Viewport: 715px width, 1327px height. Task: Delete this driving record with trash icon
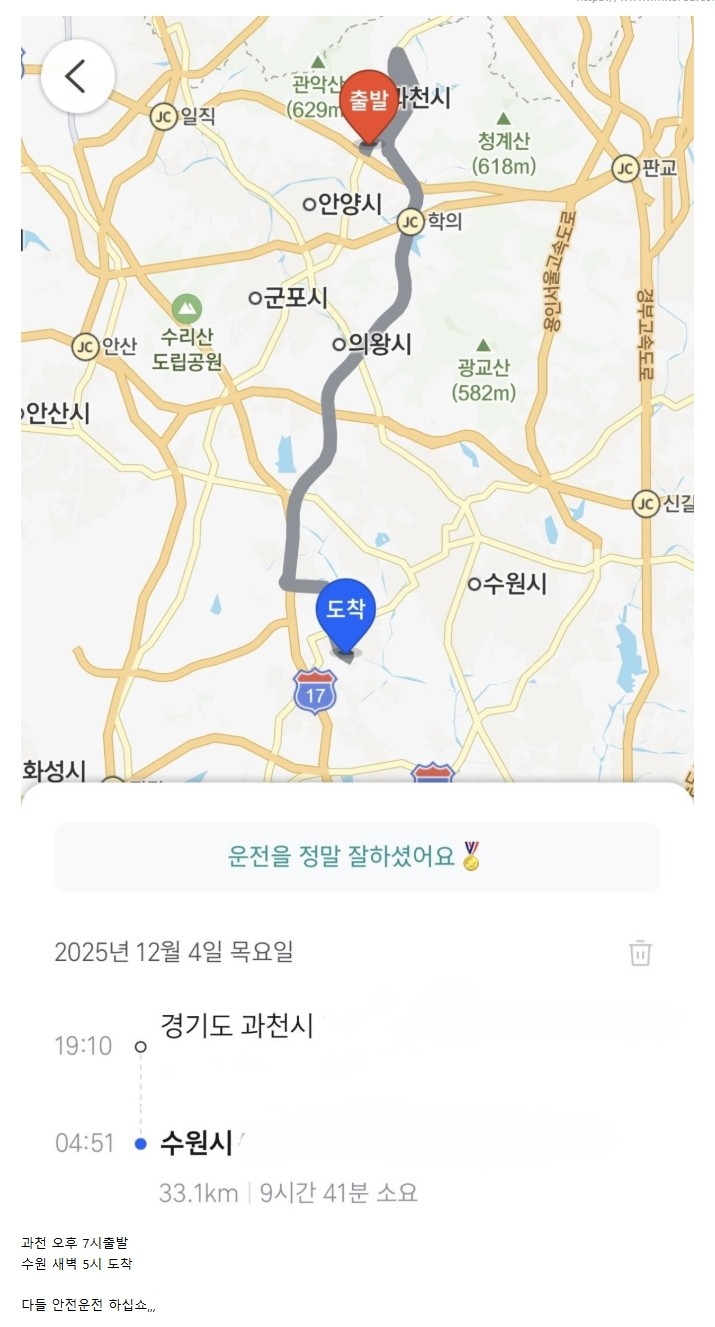coord(640,952)
